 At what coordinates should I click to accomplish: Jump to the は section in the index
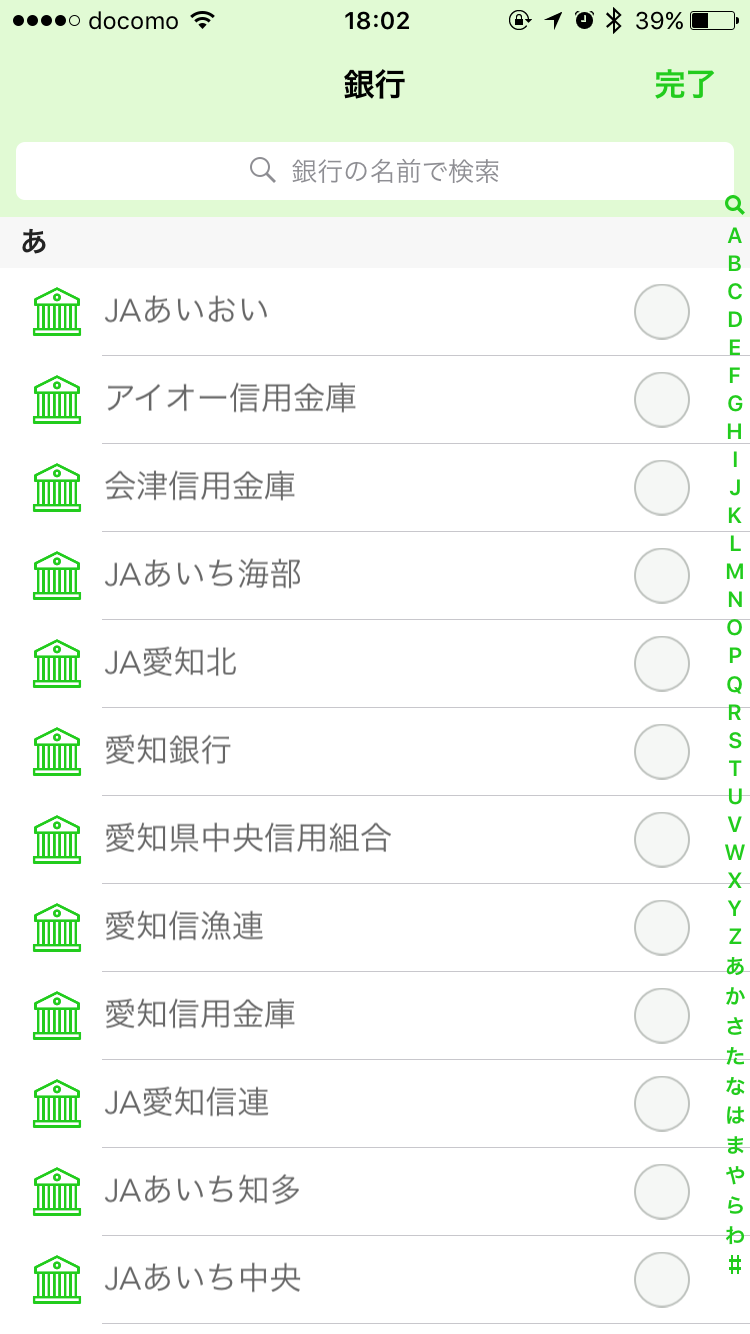click(734, 1115)
